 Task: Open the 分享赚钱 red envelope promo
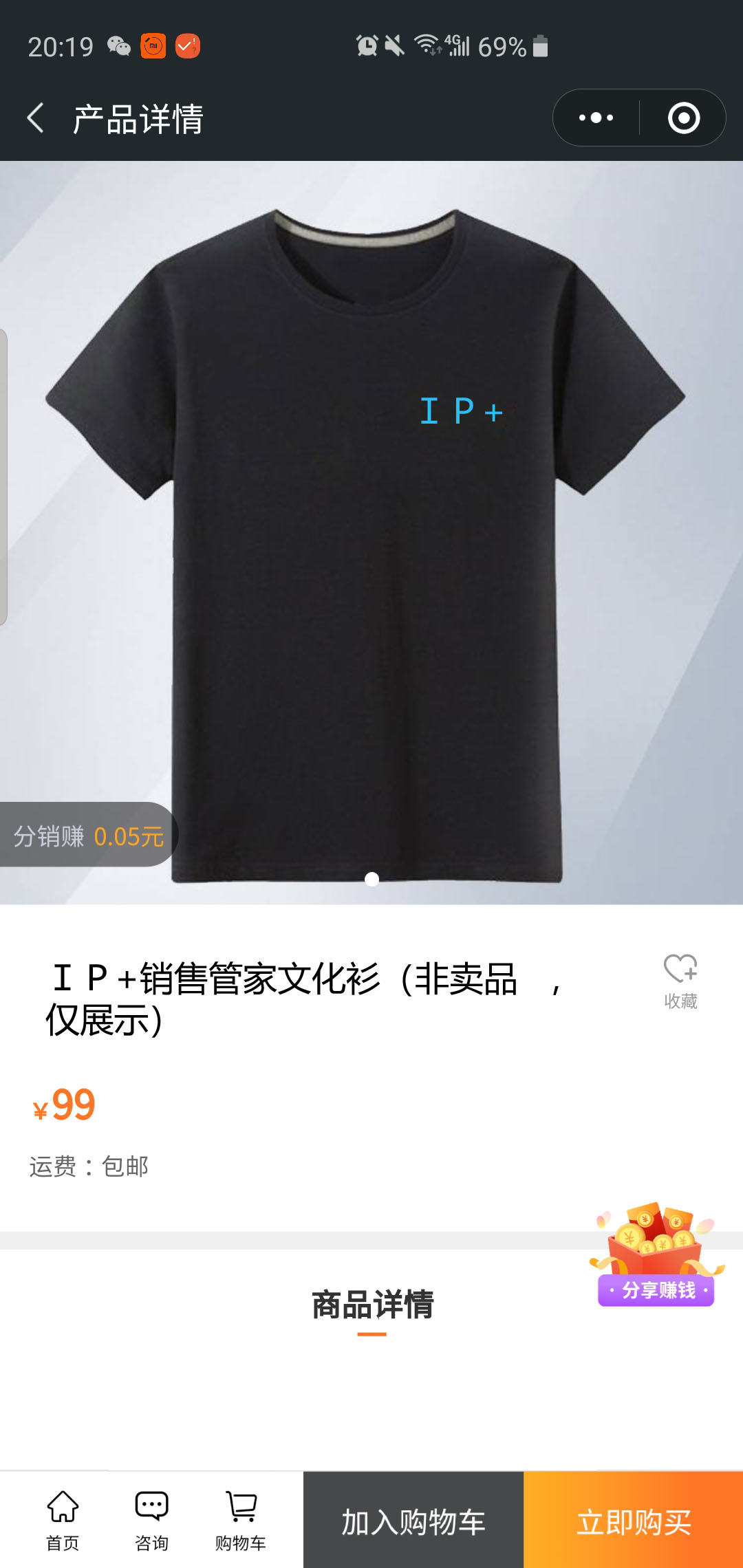tap(657, 1256)
